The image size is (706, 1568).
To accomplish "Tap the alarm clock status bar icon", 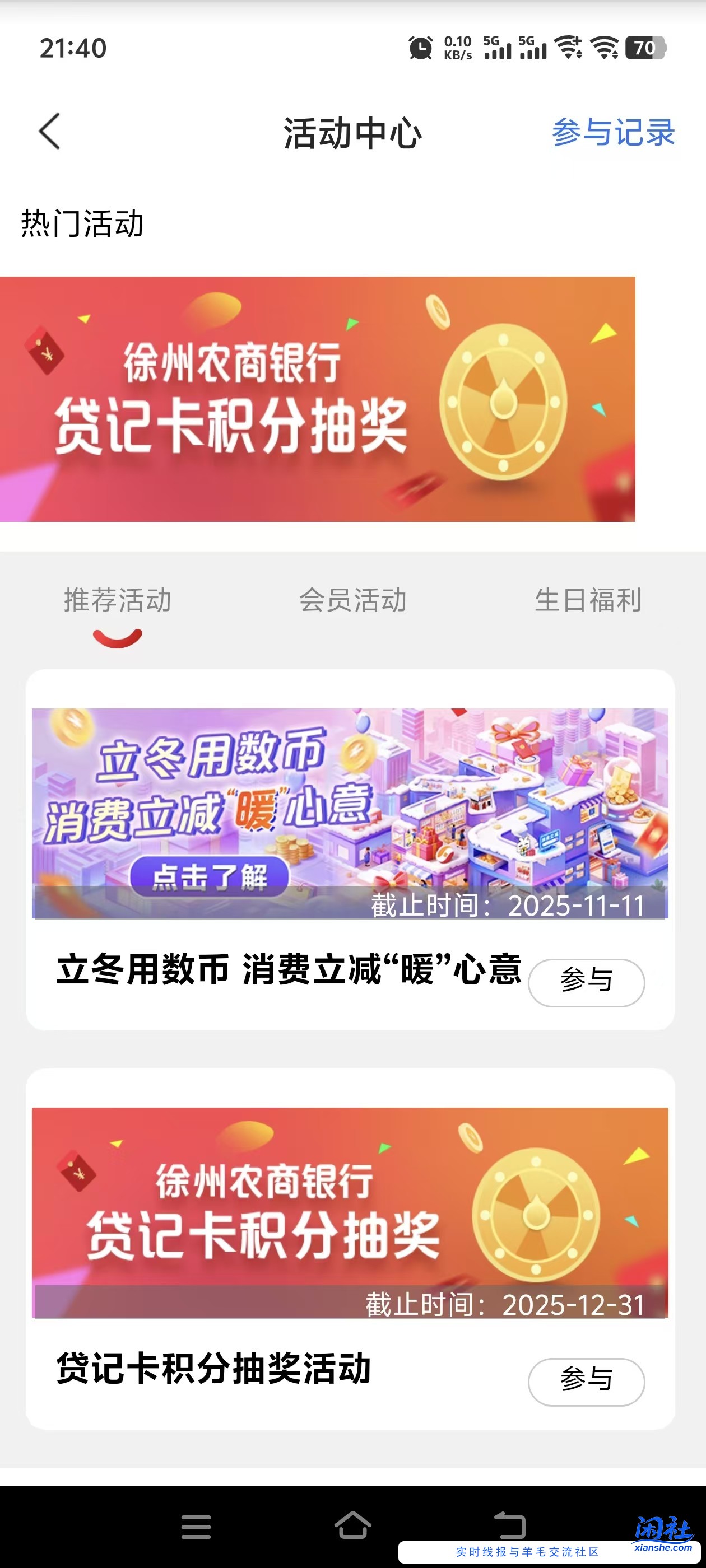I will point(420,47).
